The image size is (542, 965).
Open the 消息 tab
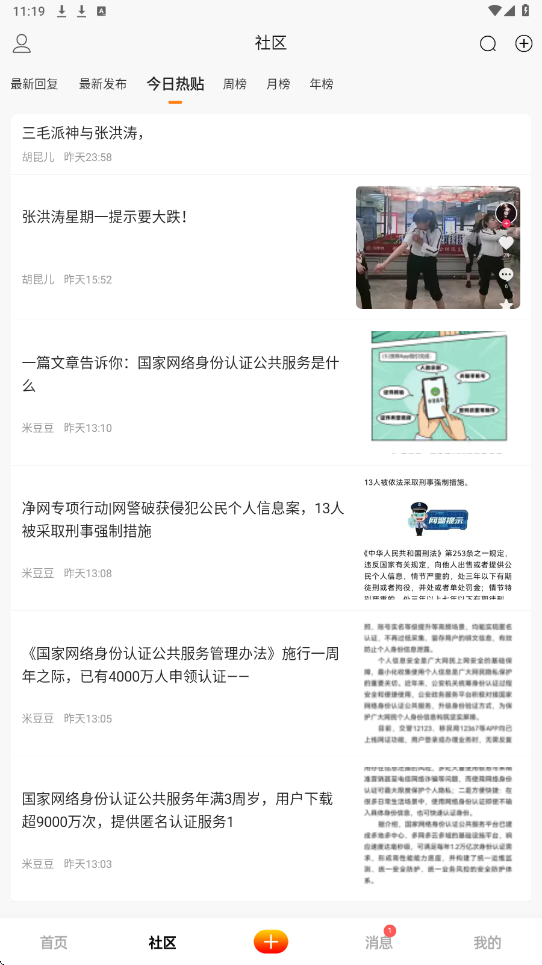pyautogui.click(x=379, y=942)
